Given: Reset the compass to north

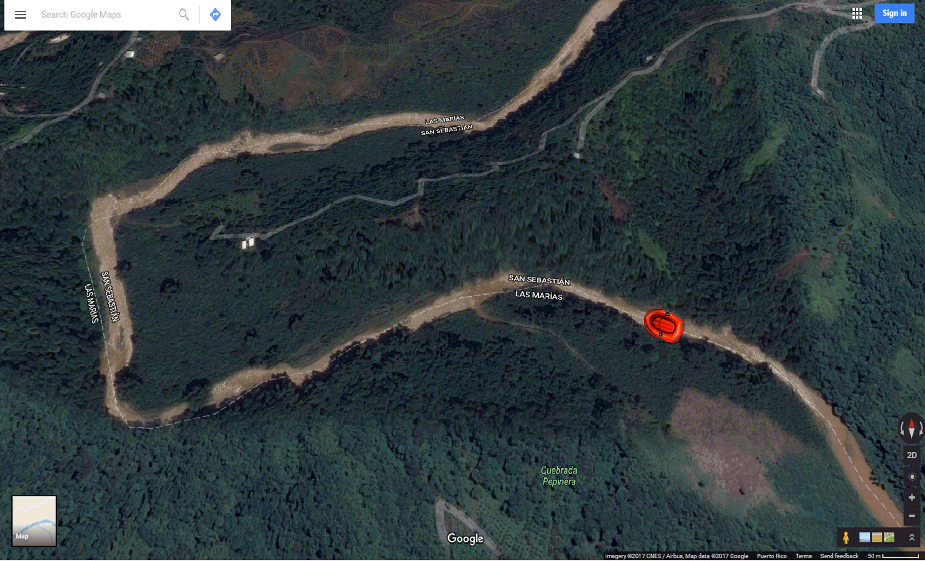Looking at the screenshot, I should (x=911, y=428).
